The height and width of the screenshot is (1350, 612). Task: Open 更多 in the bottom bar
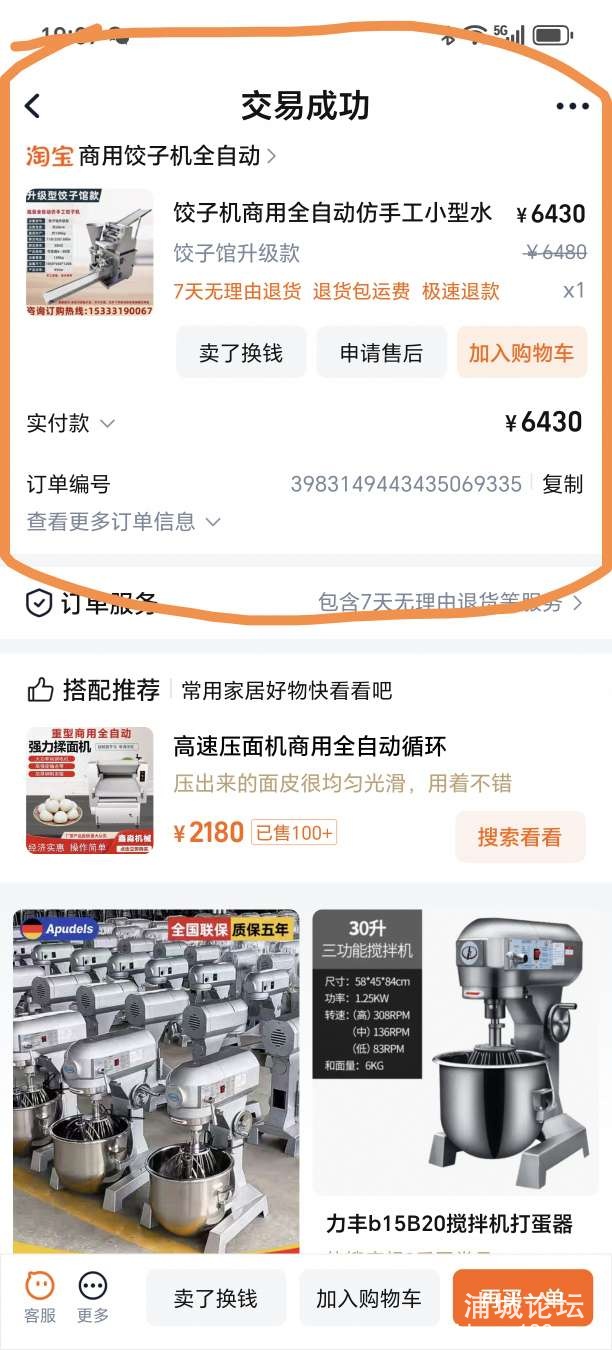93,1298
